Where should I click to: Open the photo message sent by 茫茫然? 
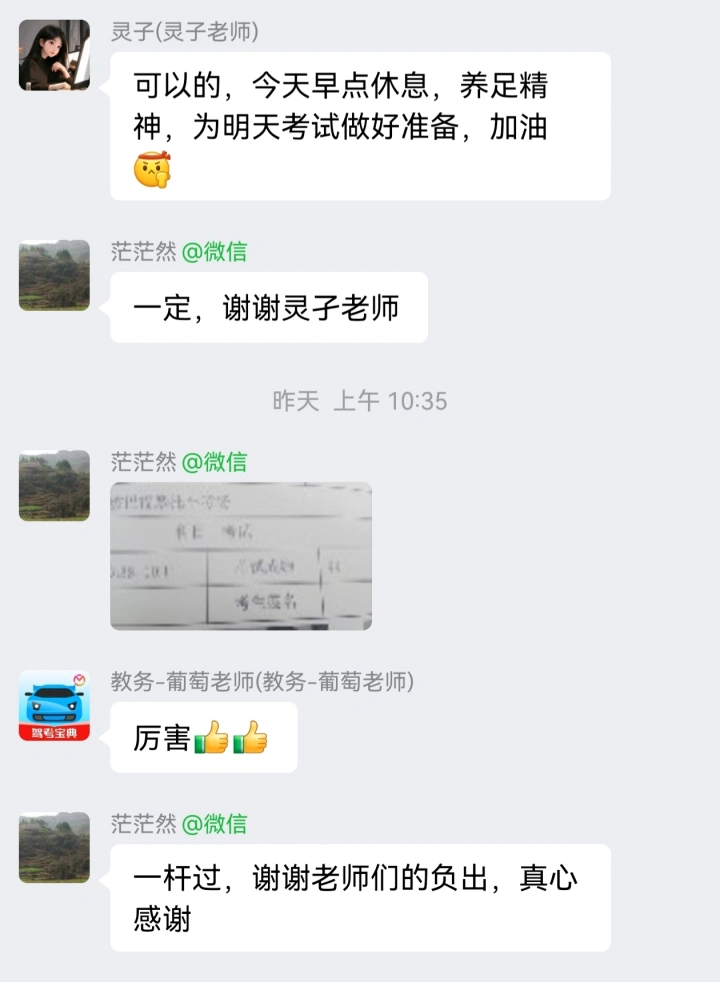[x=240, y=556]
